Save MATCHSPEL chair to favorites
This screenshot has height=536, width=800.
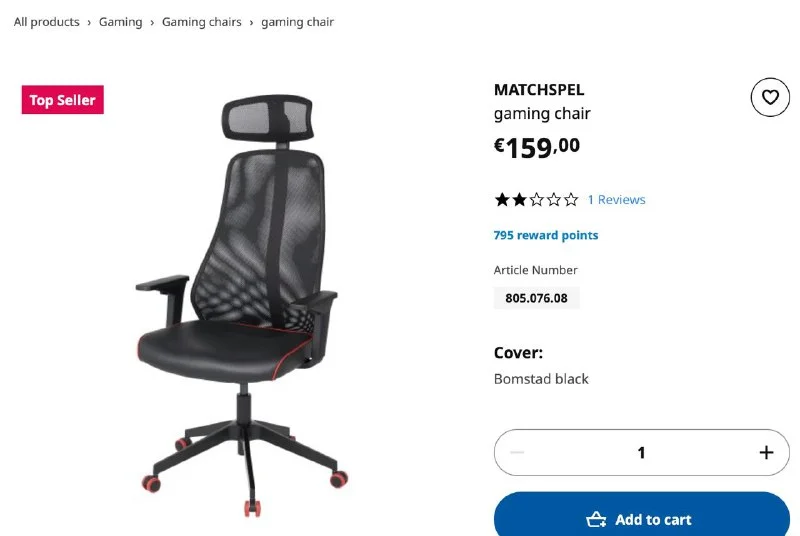coord(770,97)
